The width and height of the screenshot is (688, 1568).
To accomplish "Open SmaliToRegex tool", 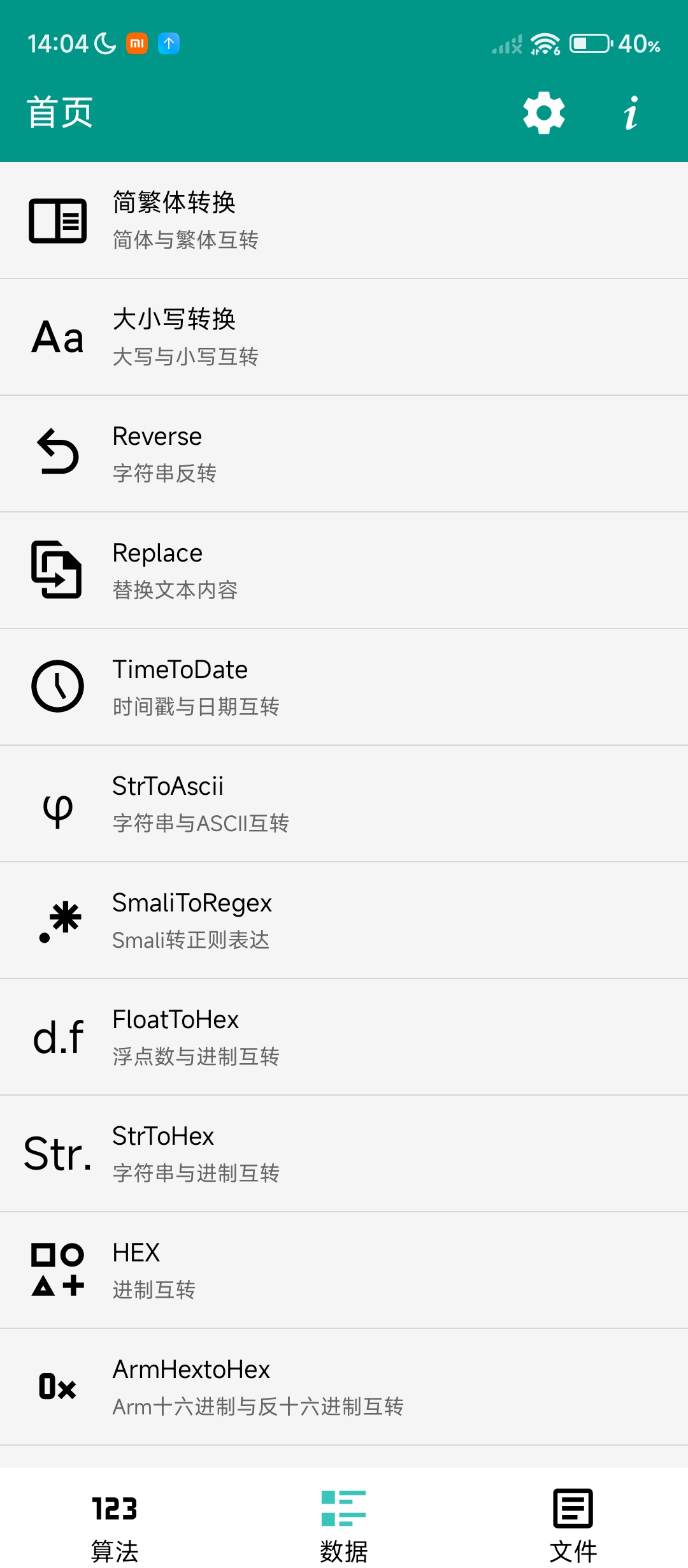I will pyautogui.click(x=344, y=920).
